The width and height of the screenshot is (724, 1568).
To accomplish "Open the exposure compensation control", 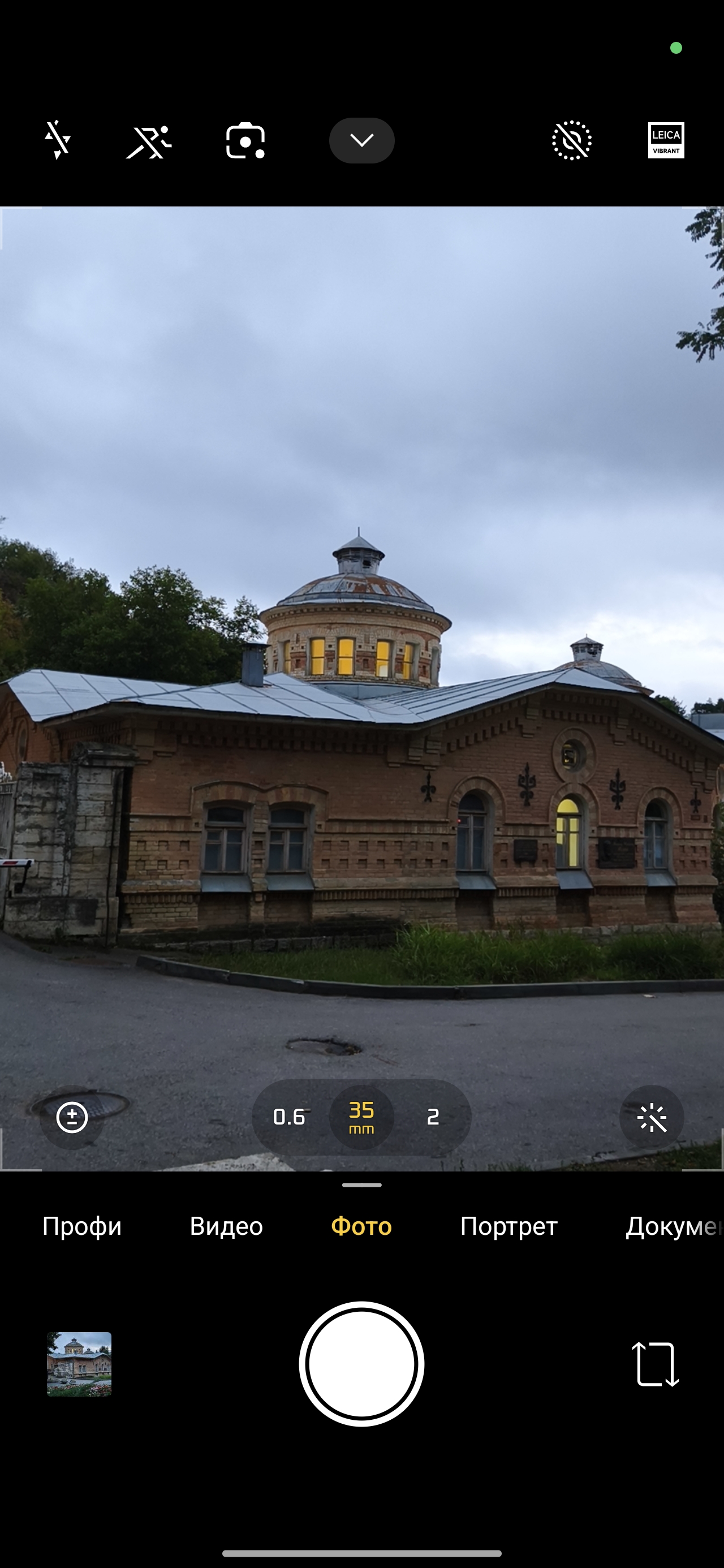I will click(x=72, y=1117).
